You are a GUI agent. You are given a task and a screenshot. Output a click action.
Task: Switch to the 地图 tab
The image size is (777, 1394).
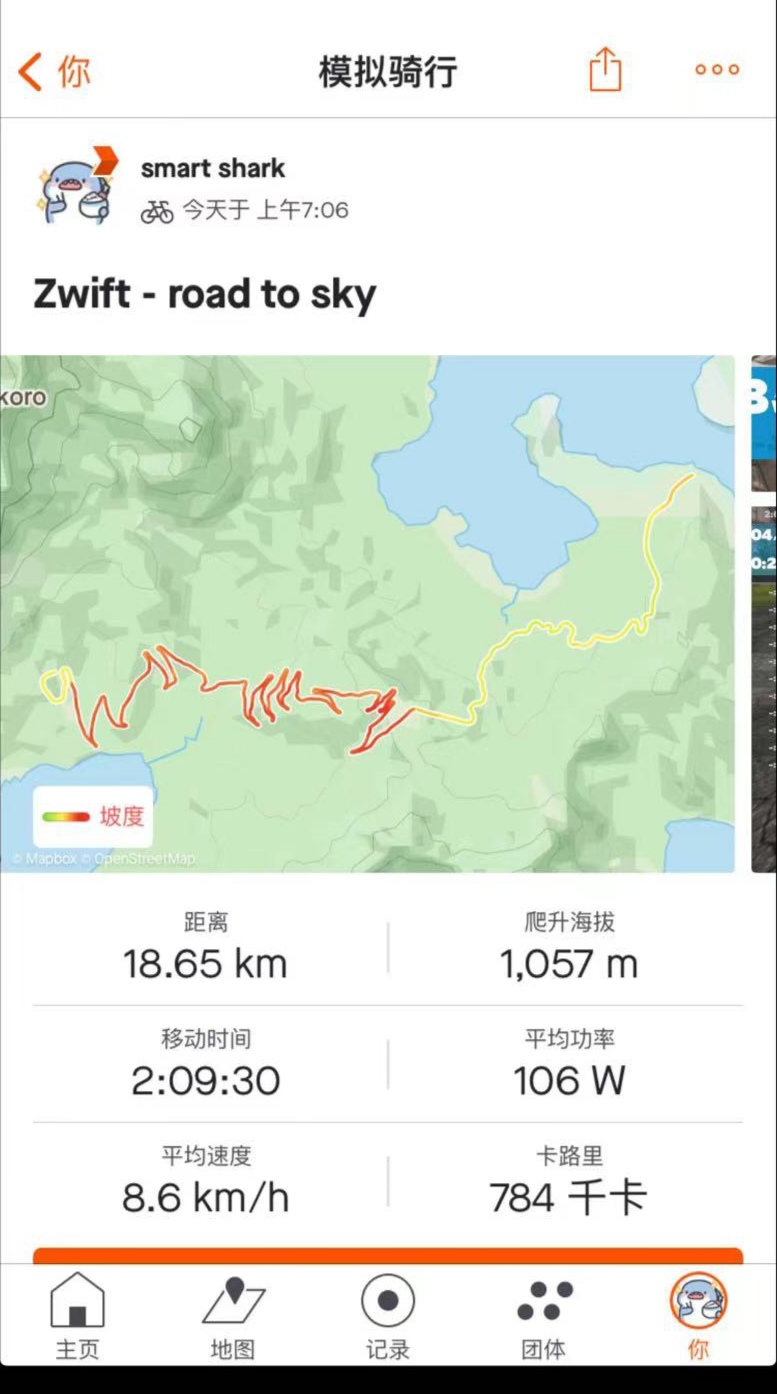click(x=232, y=1316)
